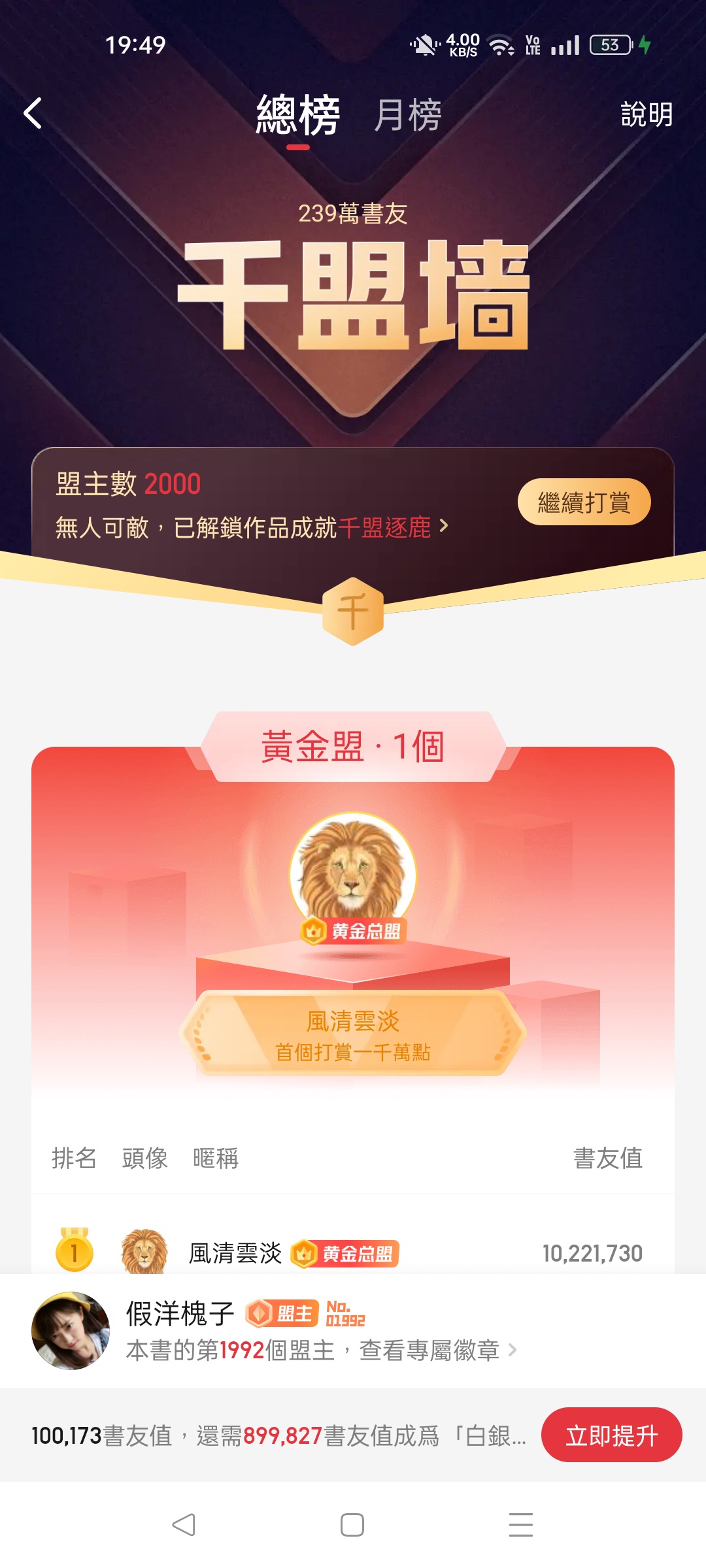
Task: Tap the 立即提升 button
Action: [x=611, y=1435]
